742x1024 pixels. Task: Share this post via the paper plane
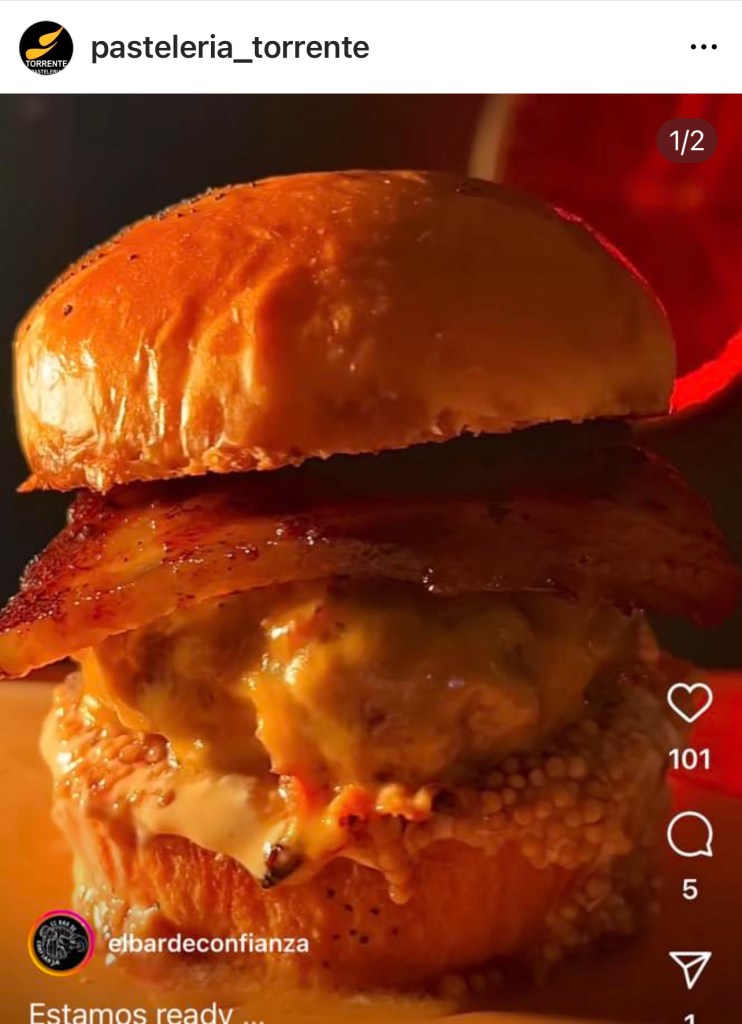tap(689, 967)
